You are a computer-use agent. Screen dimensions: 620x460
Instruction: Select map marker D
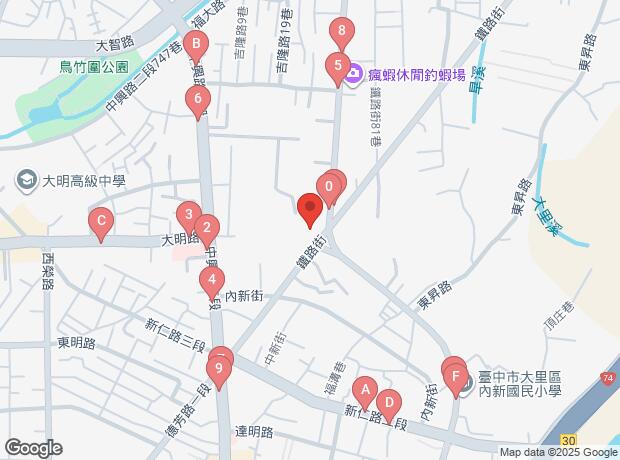tap(388, 402)
